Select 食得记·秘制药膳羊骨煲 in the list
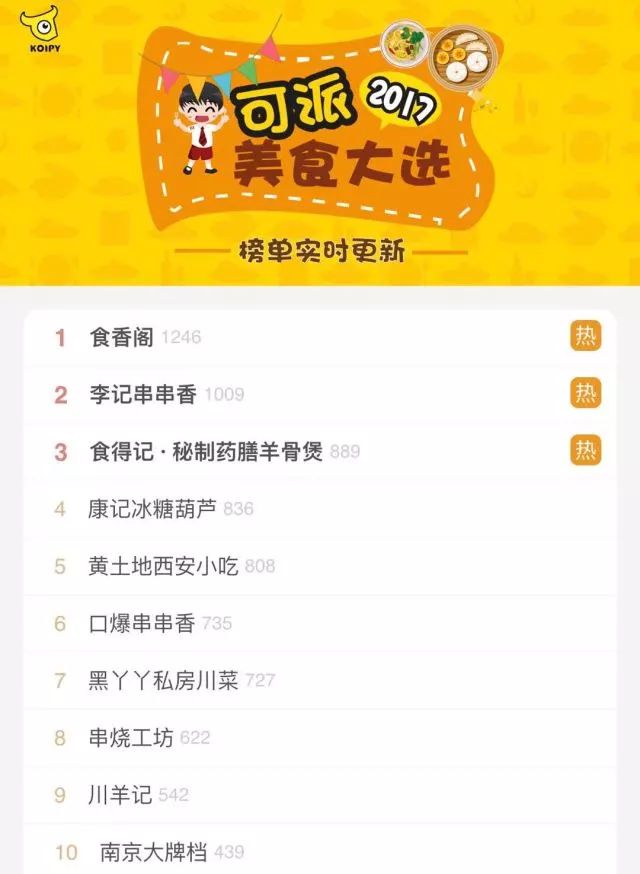 [206, 451]
